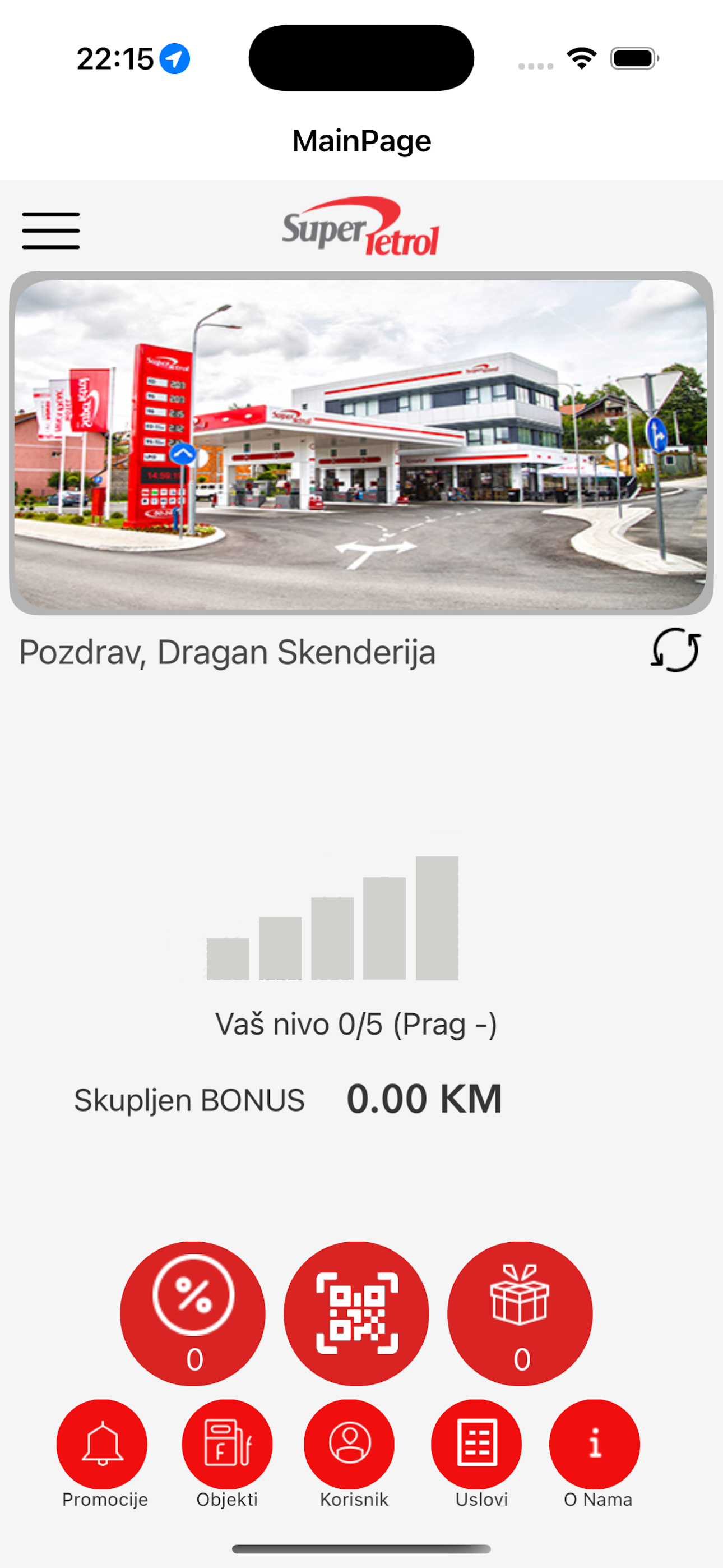Open the O Nama info tab
Screen dimensions: 723x1568
(595, 1455)
